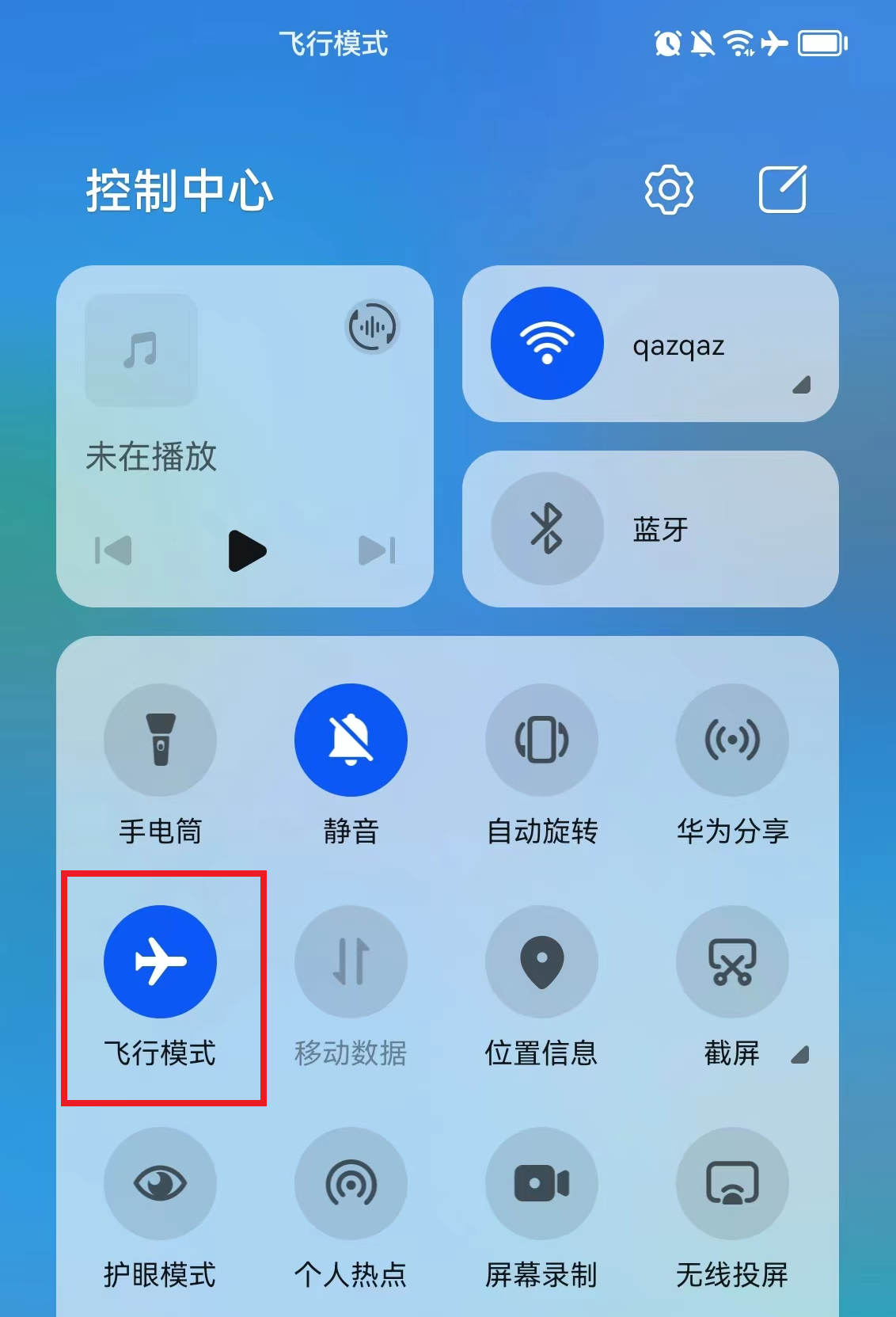
Task: Turn on 华为分享
Action: [732, 740]
